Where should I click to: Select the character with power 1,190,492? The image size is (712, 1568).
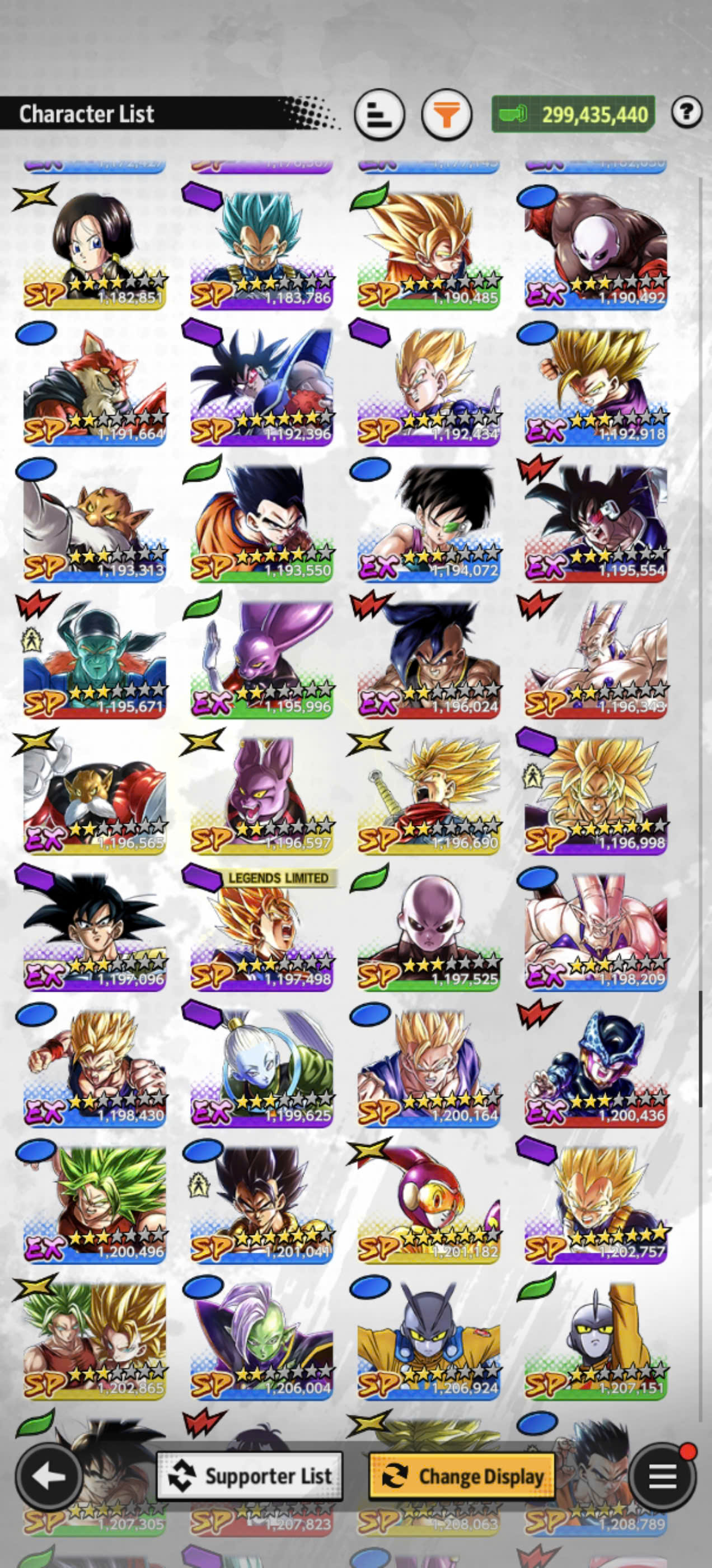[x=596, y=248]
